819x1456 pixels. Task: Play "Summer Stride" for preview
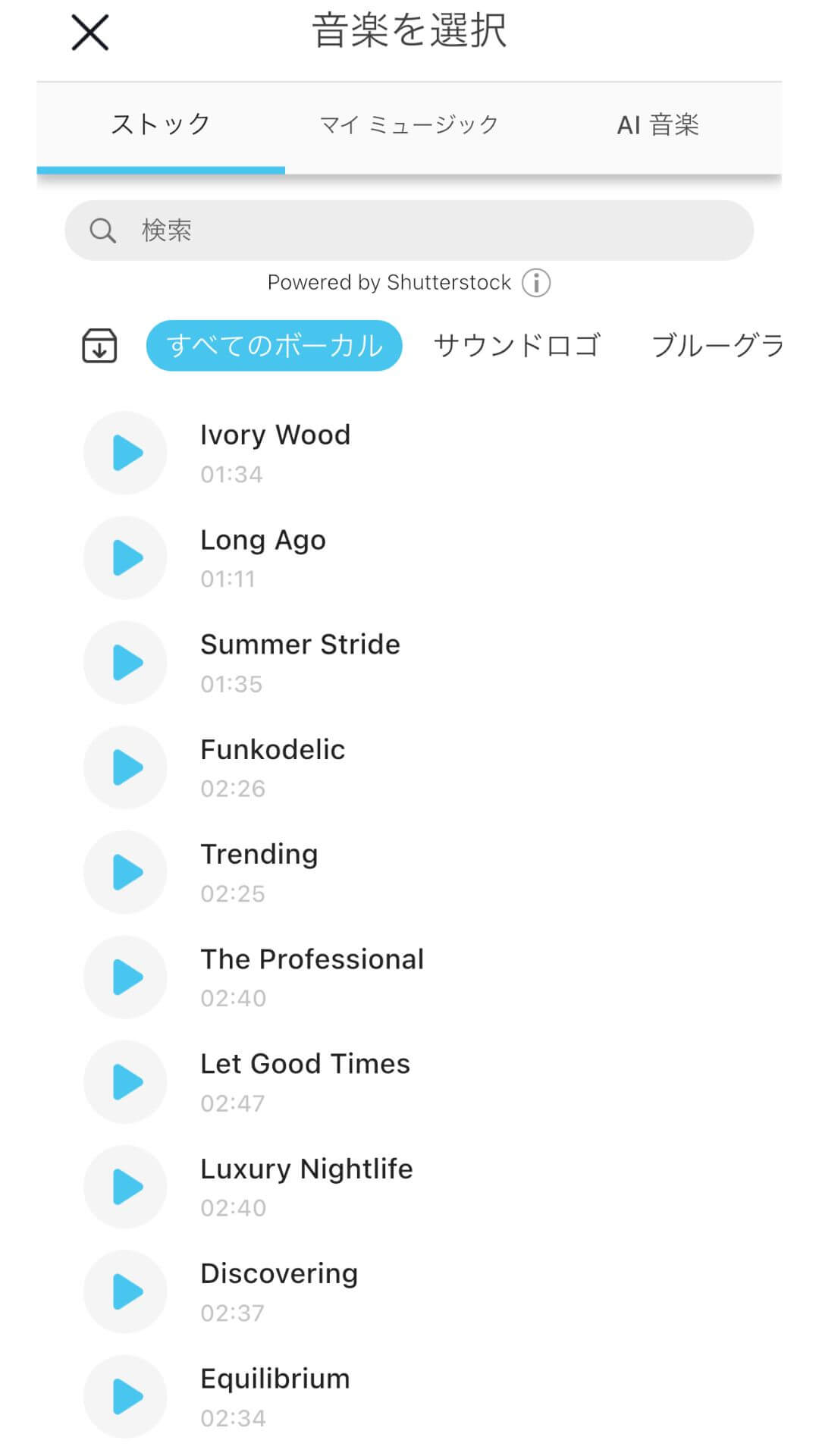click(x=125, y=662)
